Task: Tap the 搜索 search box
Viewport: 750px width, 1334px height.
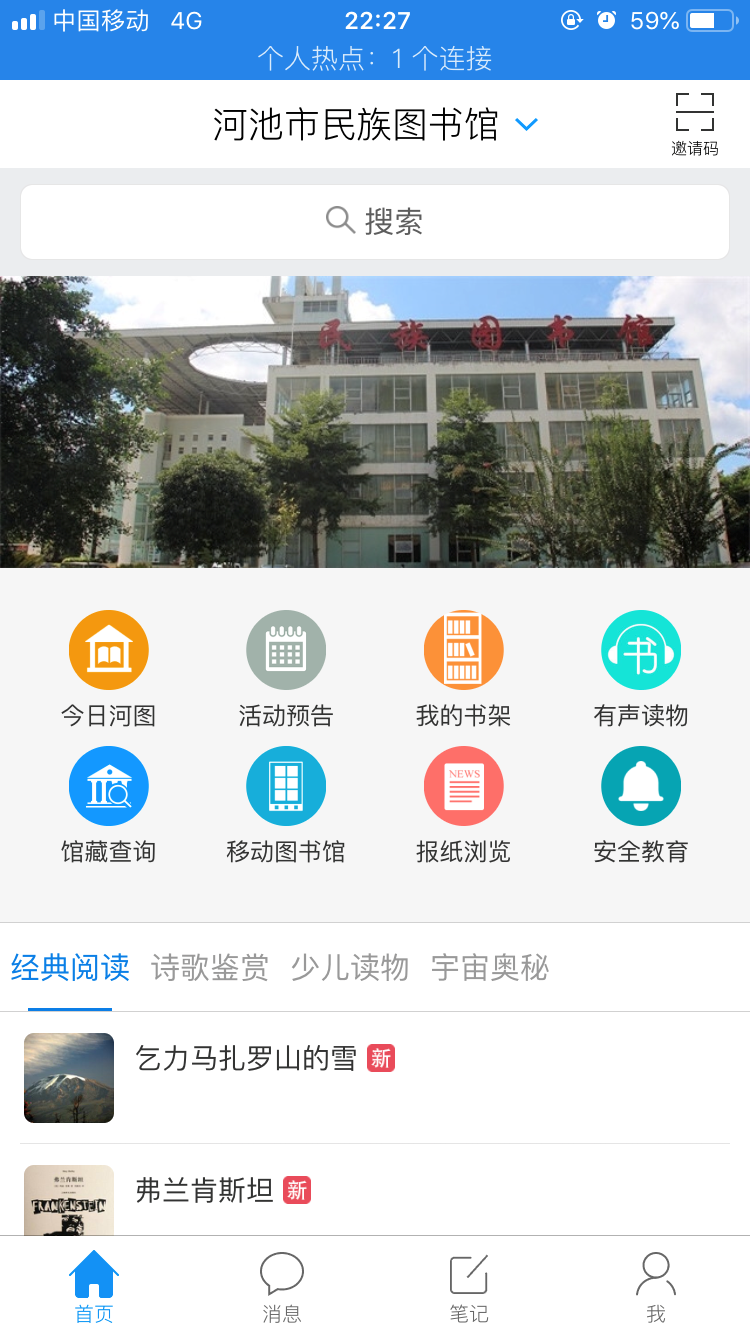Action: [375, 221]
